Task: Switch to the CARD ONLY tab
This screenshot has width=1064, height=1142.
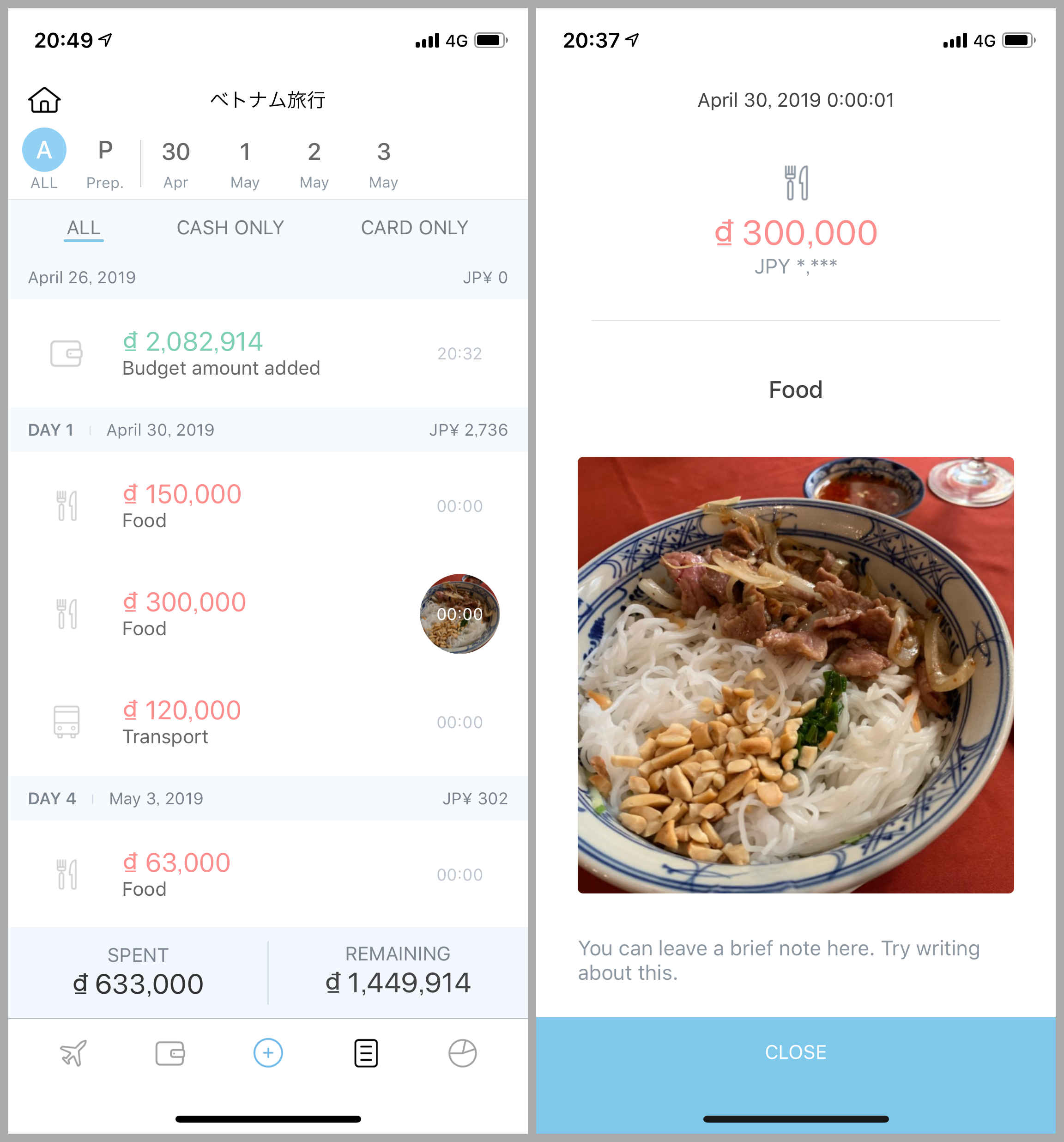Action: (x=414, y=227)
